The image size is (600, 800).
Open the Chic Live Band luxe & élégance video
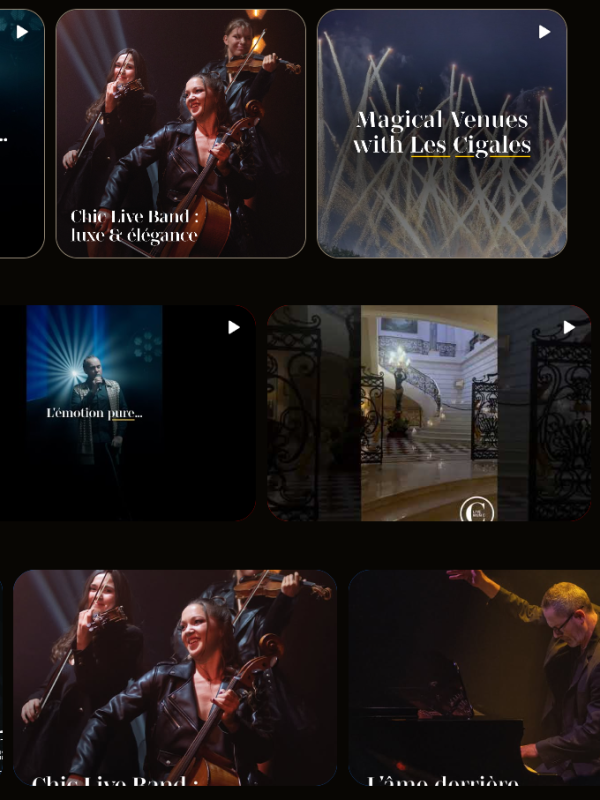180,134
